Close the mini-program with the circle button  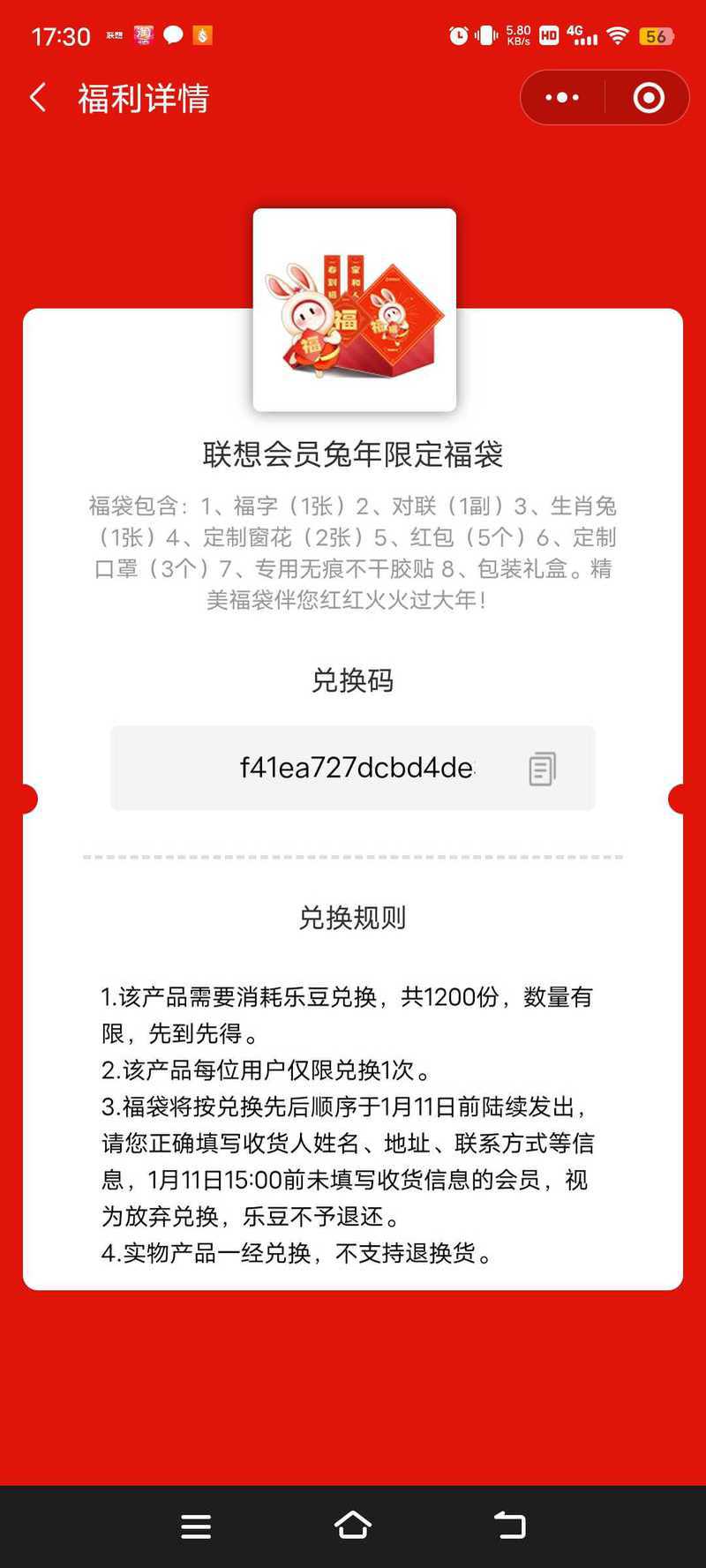point(649,98)
